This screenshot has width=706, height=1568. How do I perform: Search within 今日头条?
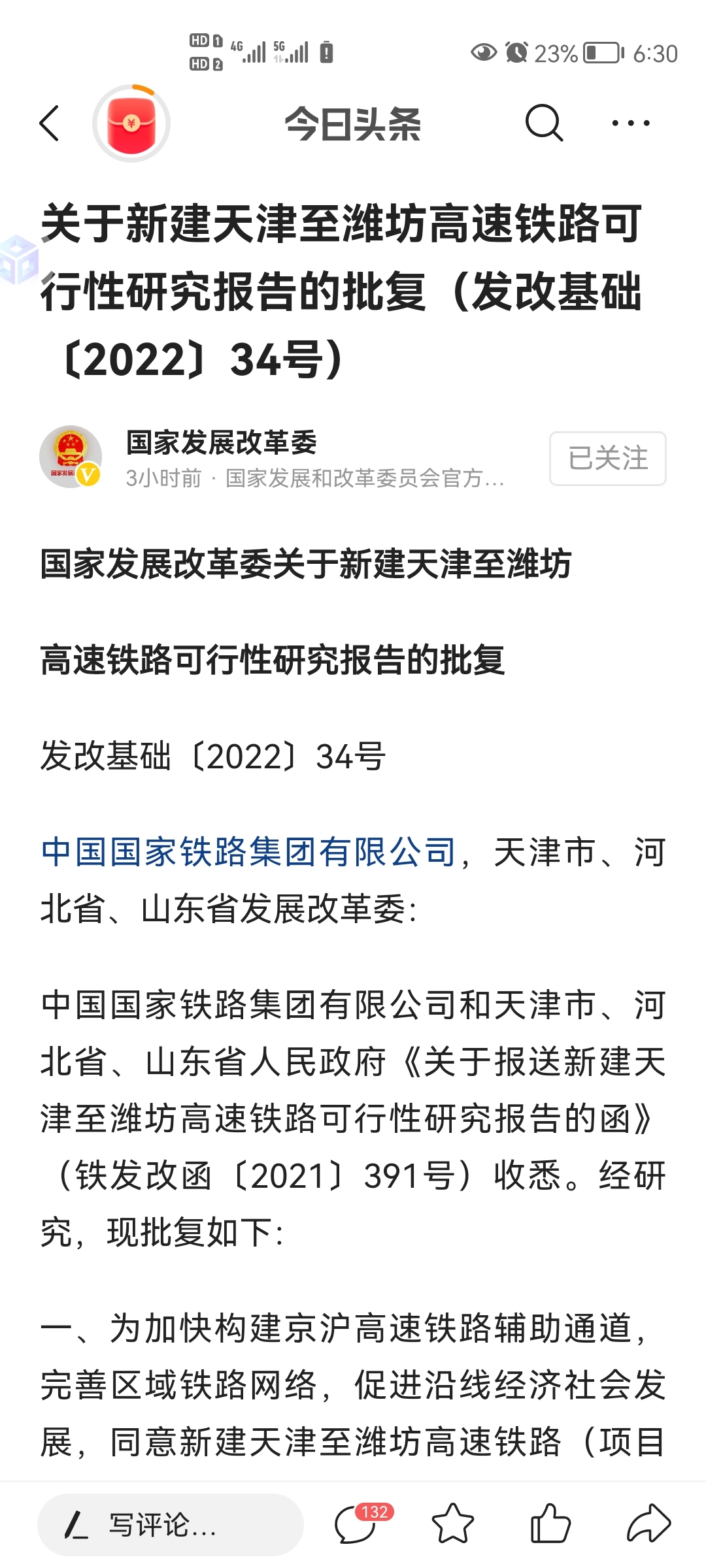tap(543, 123)
